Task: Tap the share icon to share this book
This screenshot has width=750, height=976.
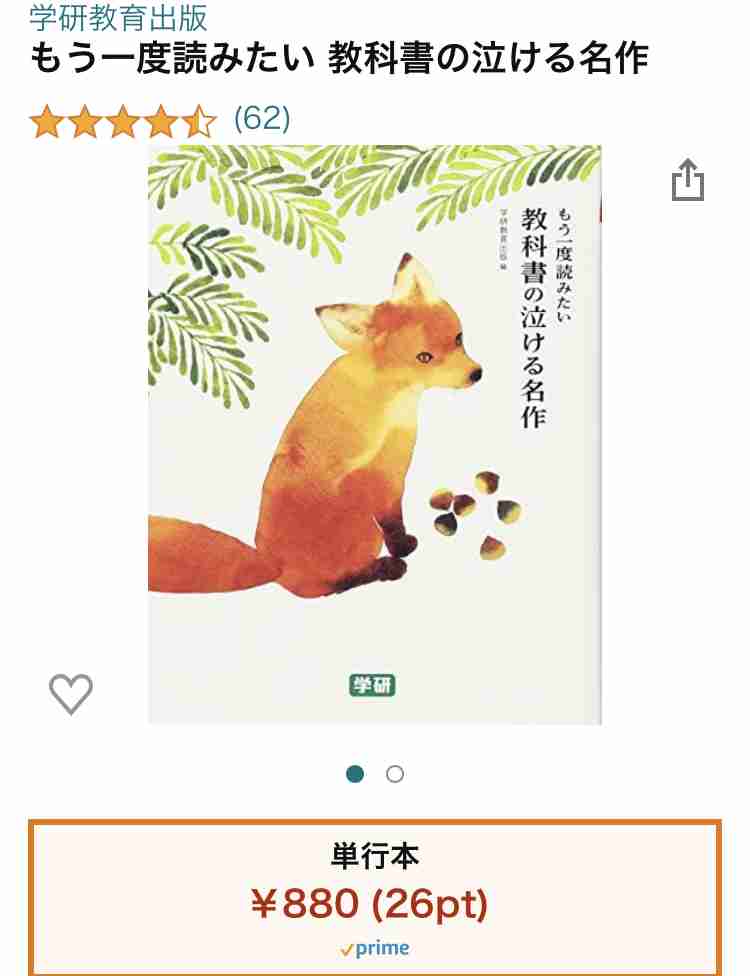Action: coord(688,176)
